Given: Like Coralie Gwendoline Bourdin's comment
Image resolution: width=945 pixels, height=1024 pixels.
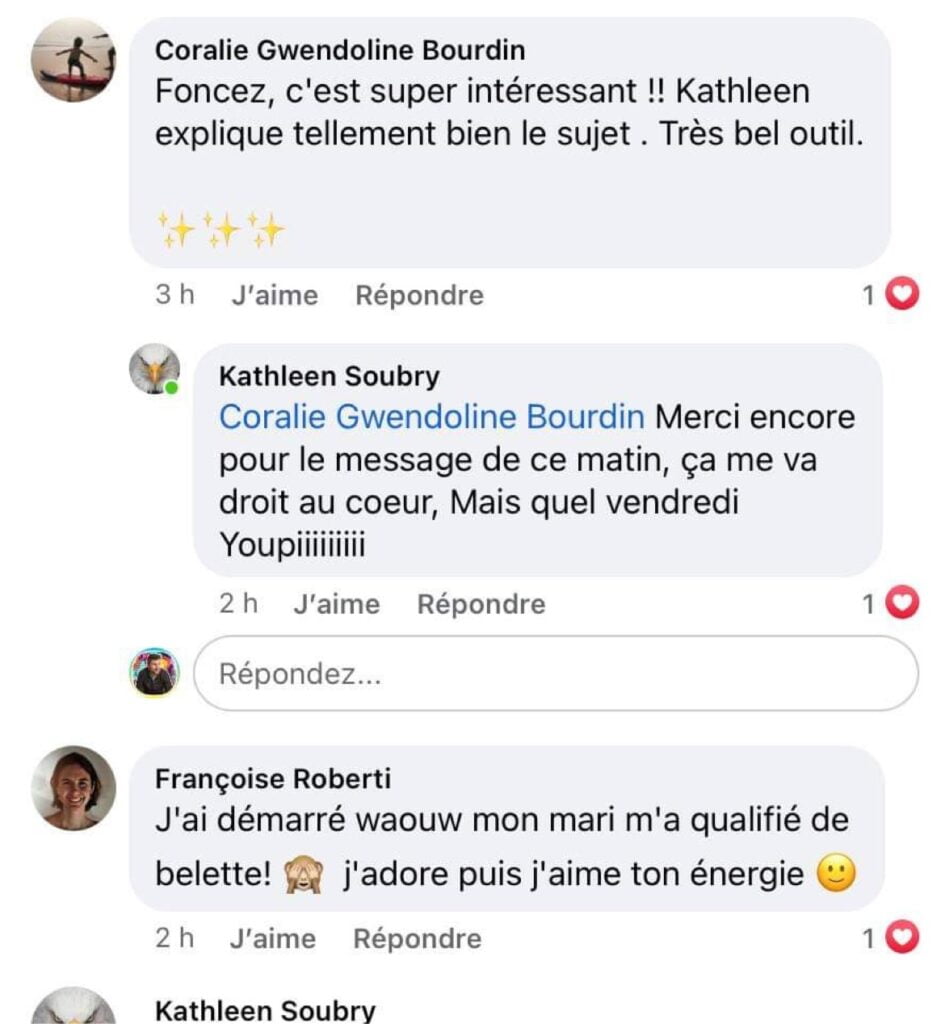Looking at the screenshot, I should pos(274,296).
